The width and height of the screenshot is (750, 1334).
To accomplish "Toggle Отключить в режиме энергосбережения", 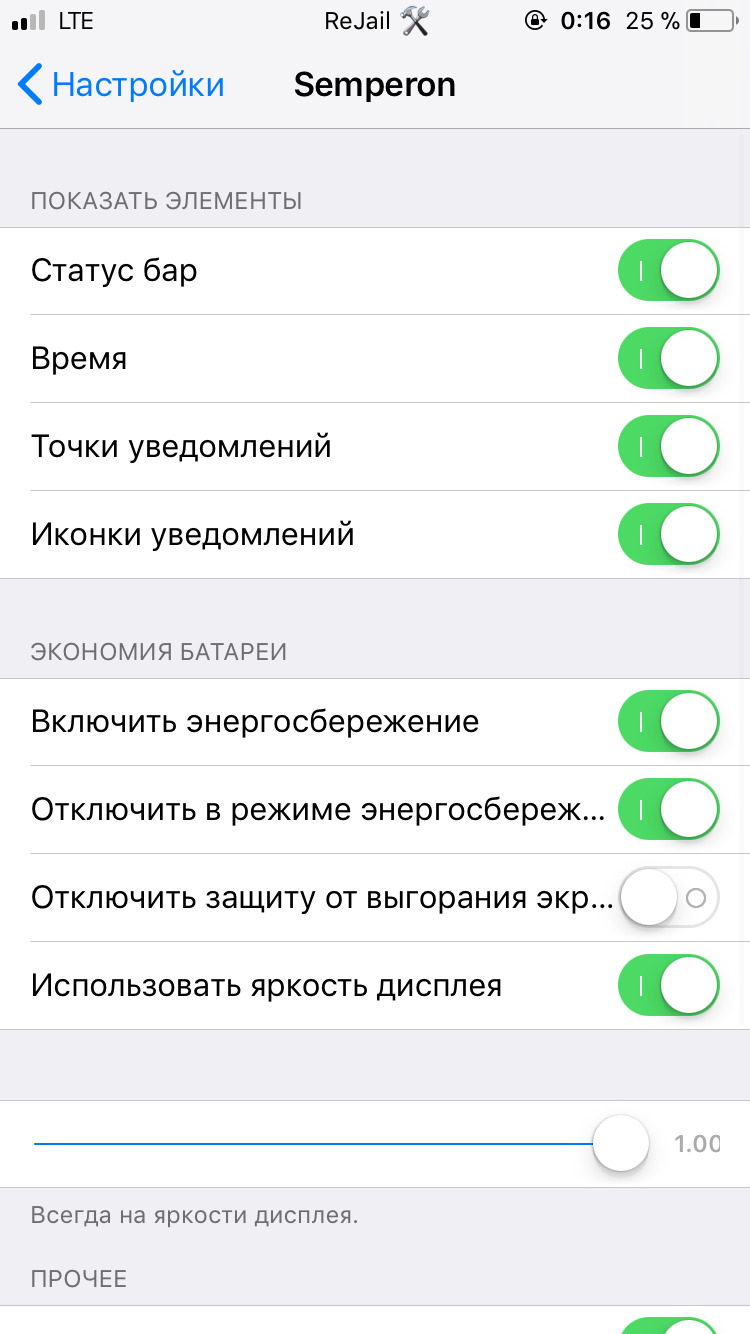I will pyautogui.click(x=669, y=810).
